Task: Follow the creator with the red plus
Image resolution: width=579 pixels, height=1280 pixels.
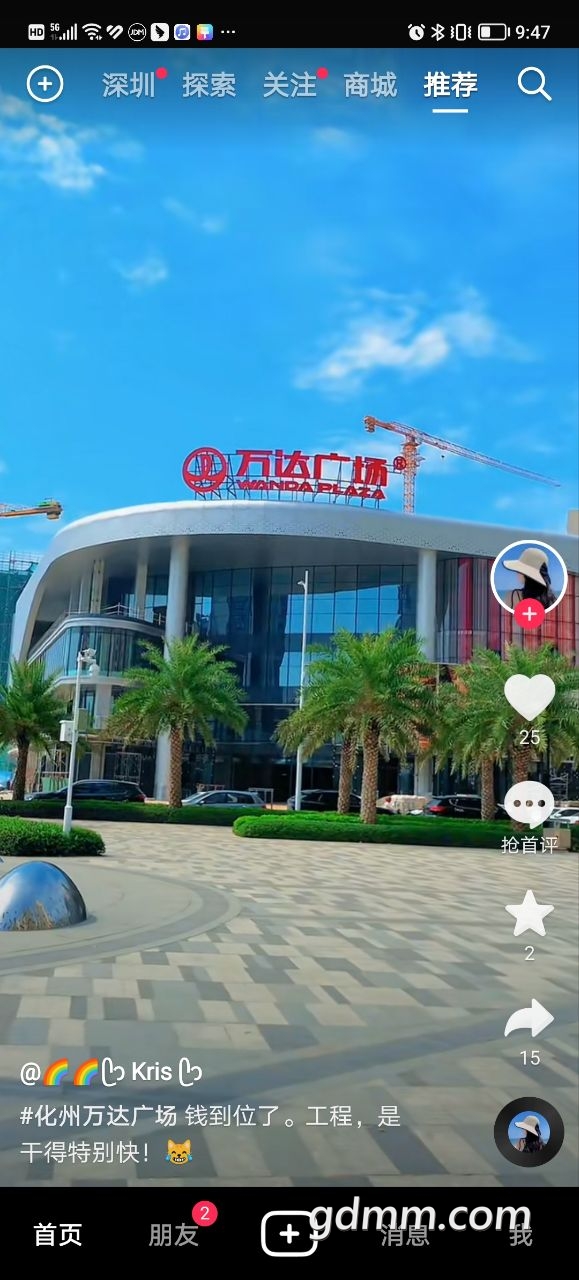Action: (529, 613)
